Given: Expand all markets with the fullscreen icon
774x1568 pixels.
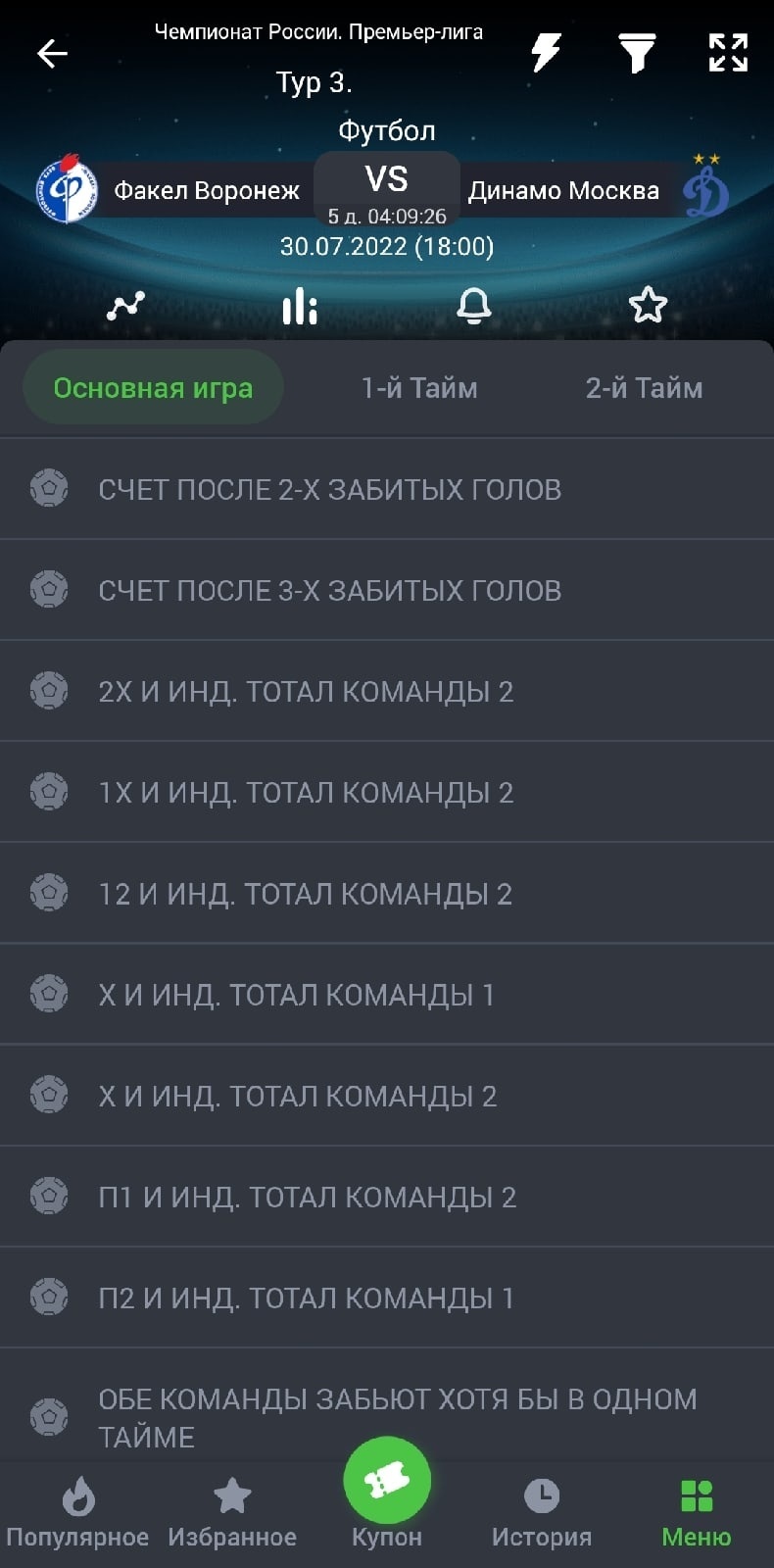Looking at the screenshot, I should [x=728, y=53].
